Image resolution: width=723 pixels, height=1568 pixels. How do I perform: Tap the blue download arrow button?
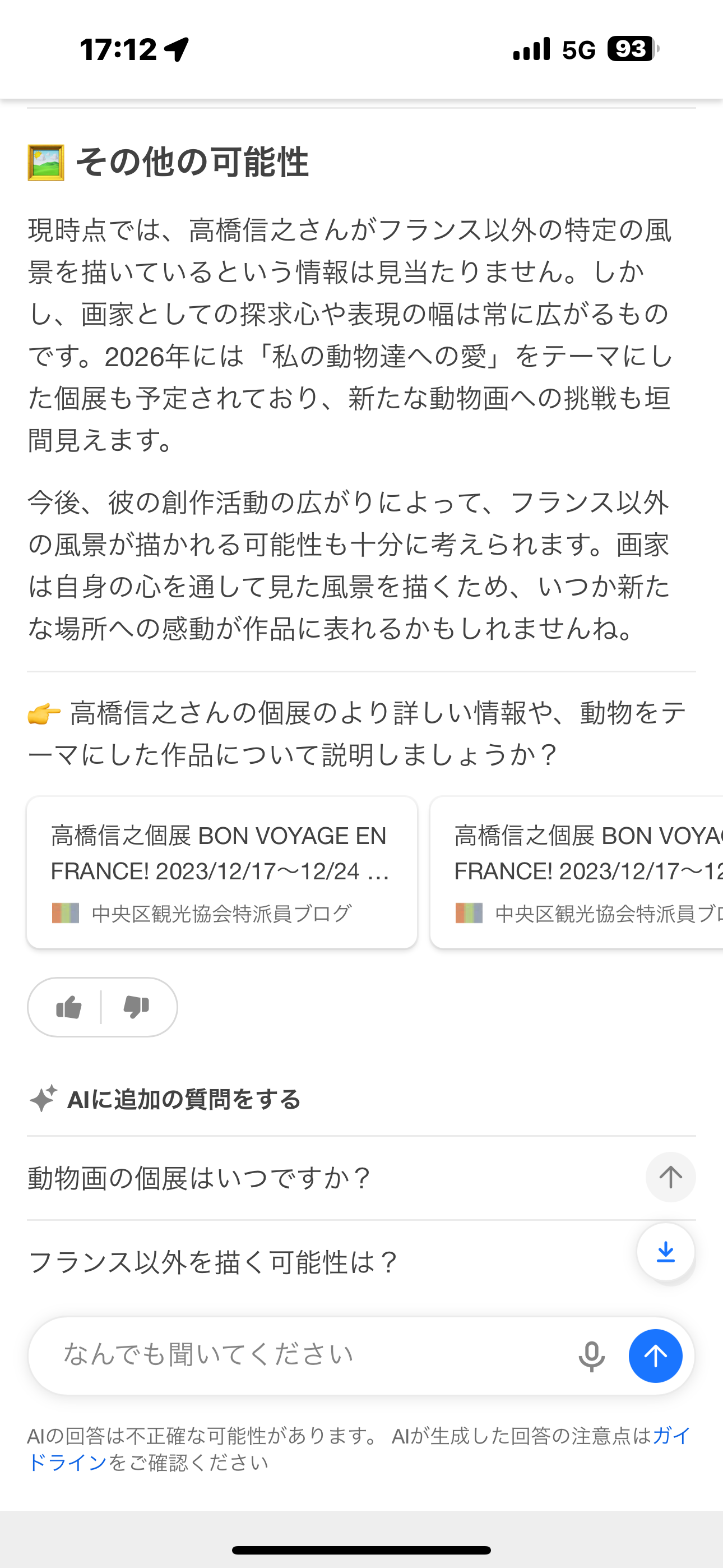point(666,1252)
